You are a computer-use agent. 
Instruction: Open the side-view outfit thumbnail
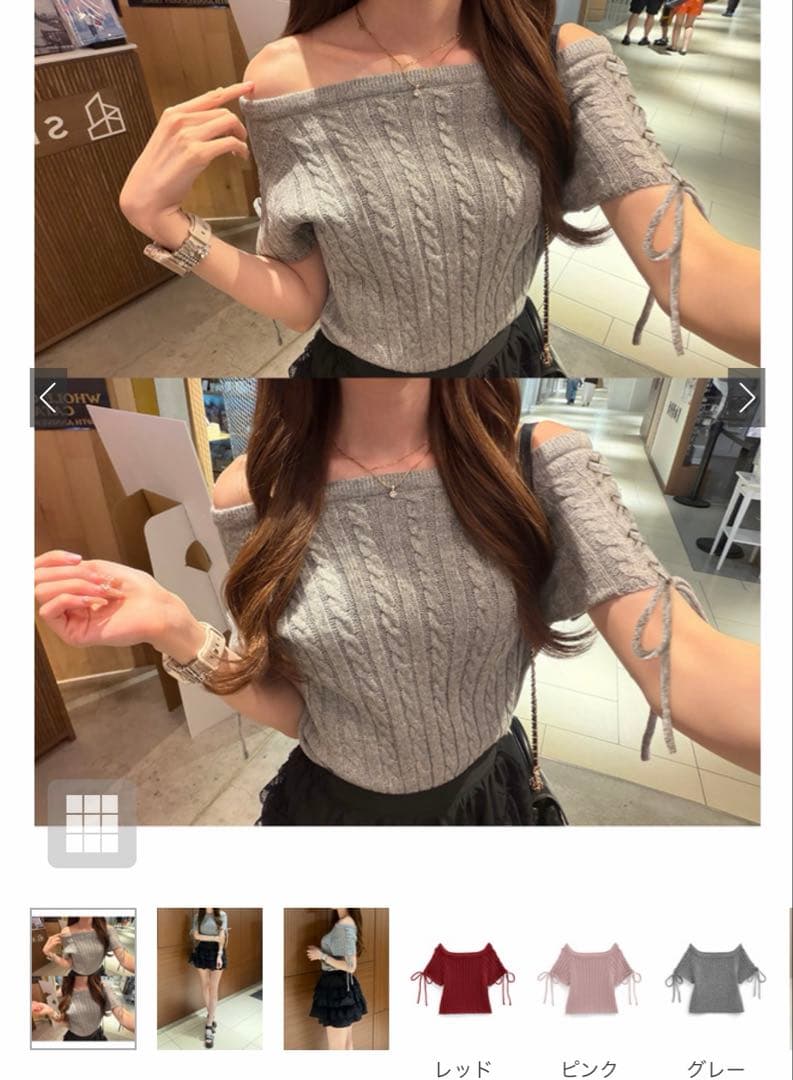336,978
